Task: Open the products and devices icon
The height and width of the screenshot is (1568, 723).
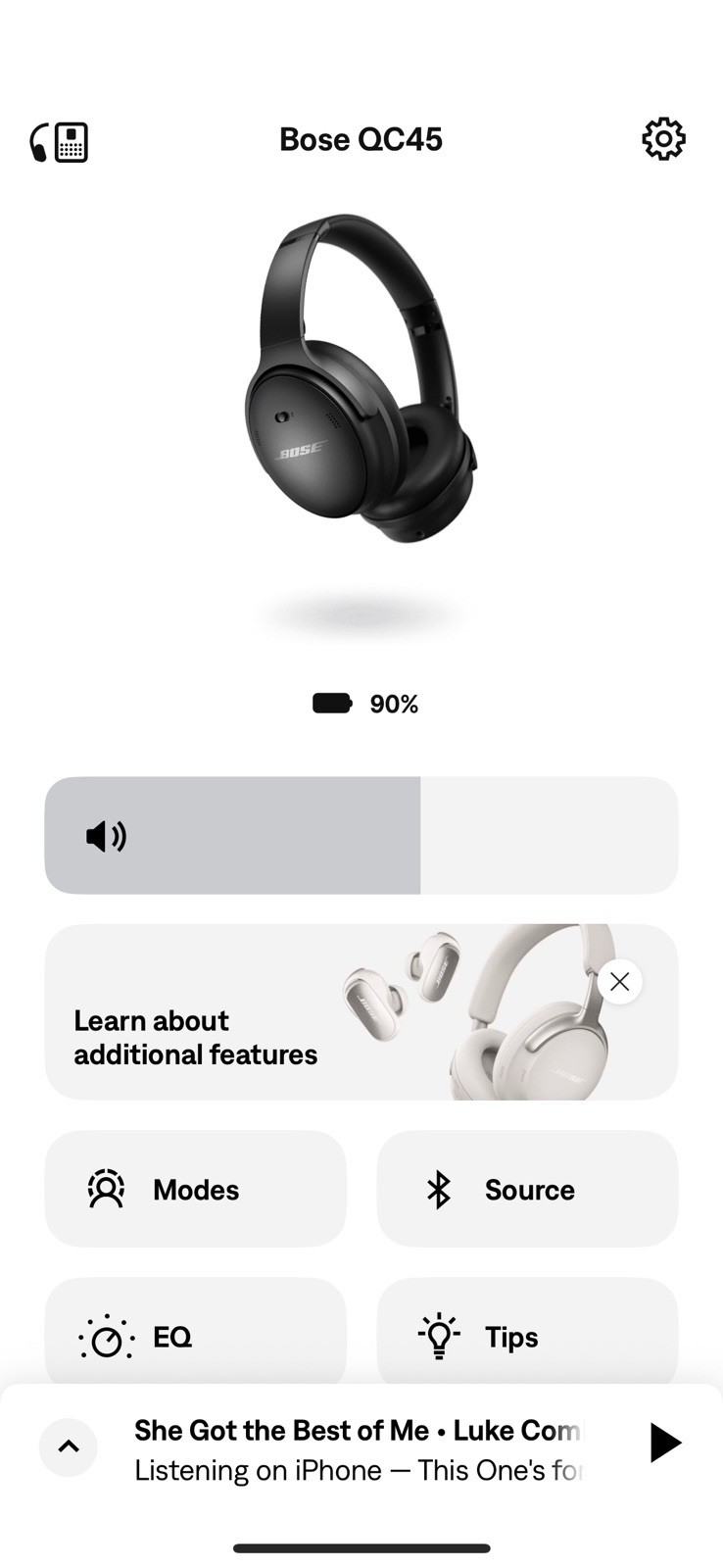Action: pyautogui.click(x=59, y=142)
